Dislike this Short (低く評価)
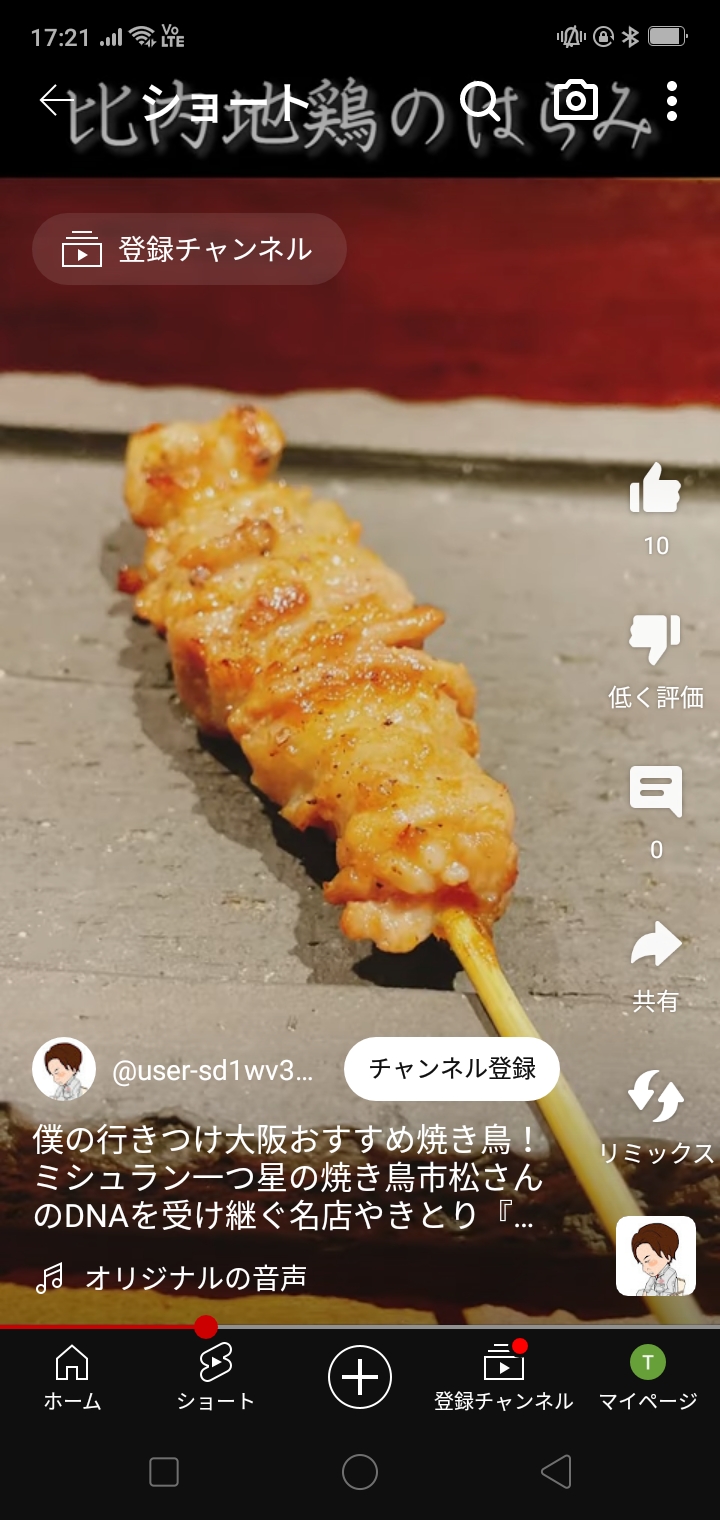The height and width of the screenshot is (1520, 720). click(655, 640)
